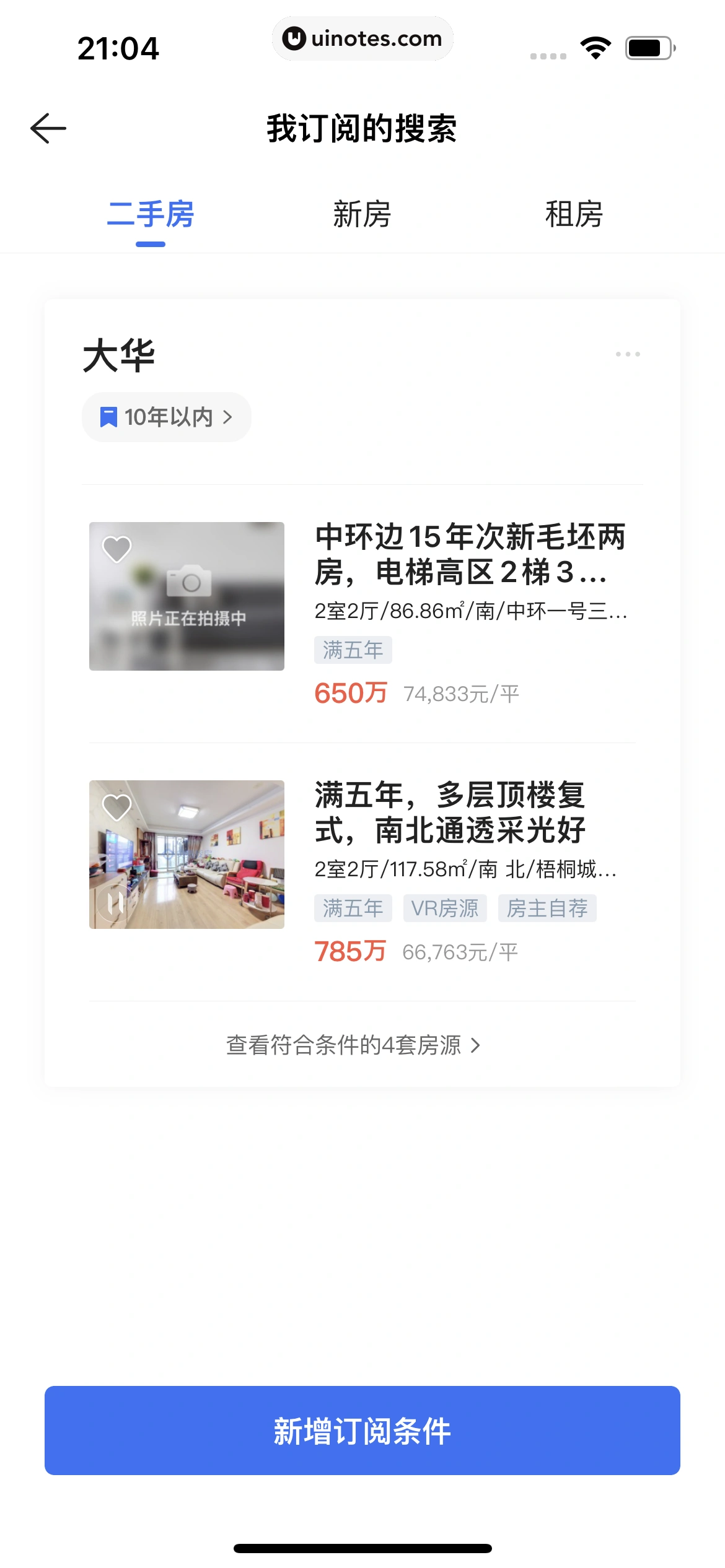Go back using the top-left arrow
Viewport: 725px width, 1568px height.
48,128
